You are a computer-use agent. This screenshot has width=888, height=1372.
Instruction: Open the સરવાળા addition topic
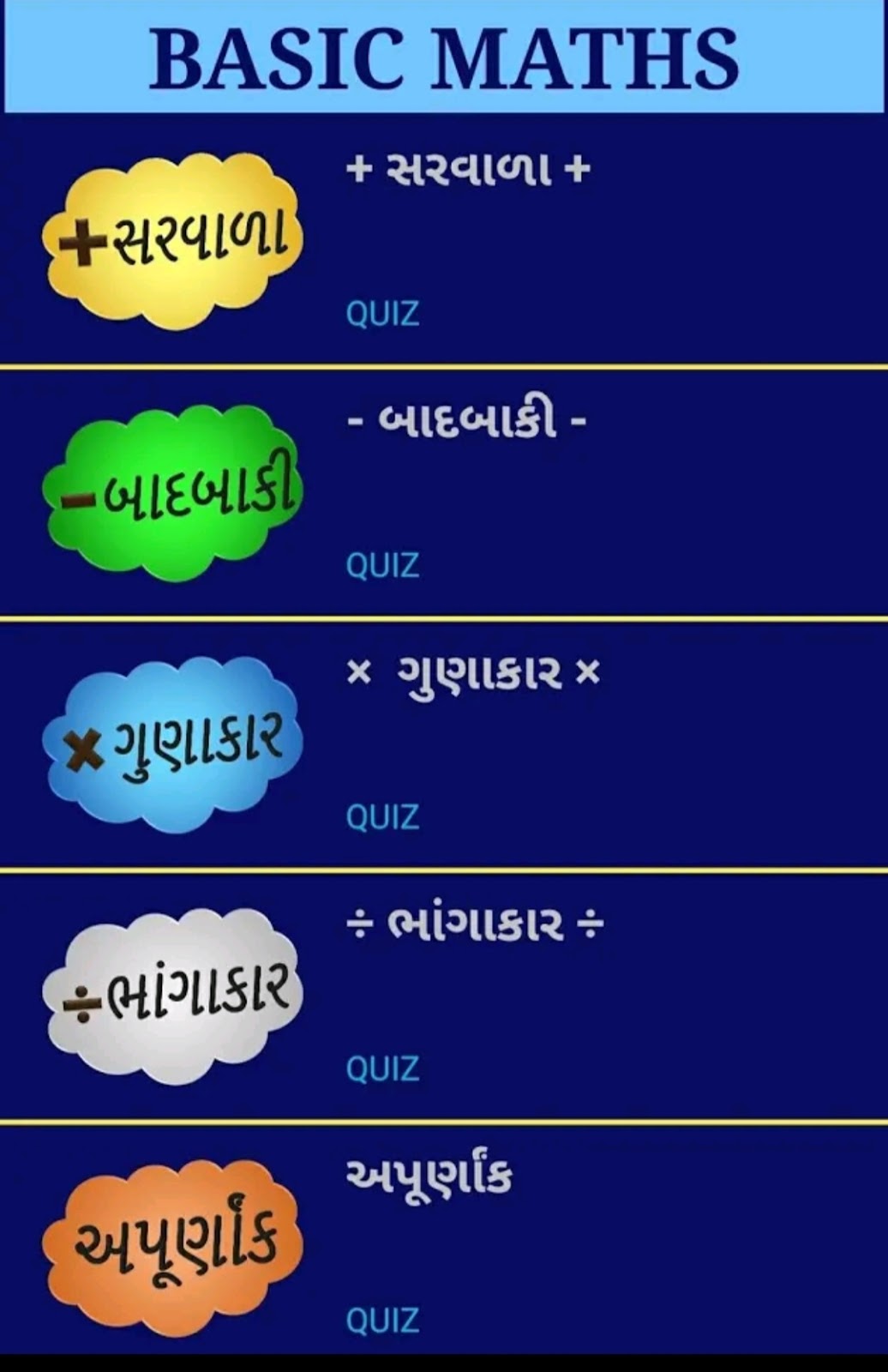tap(468, 170)
